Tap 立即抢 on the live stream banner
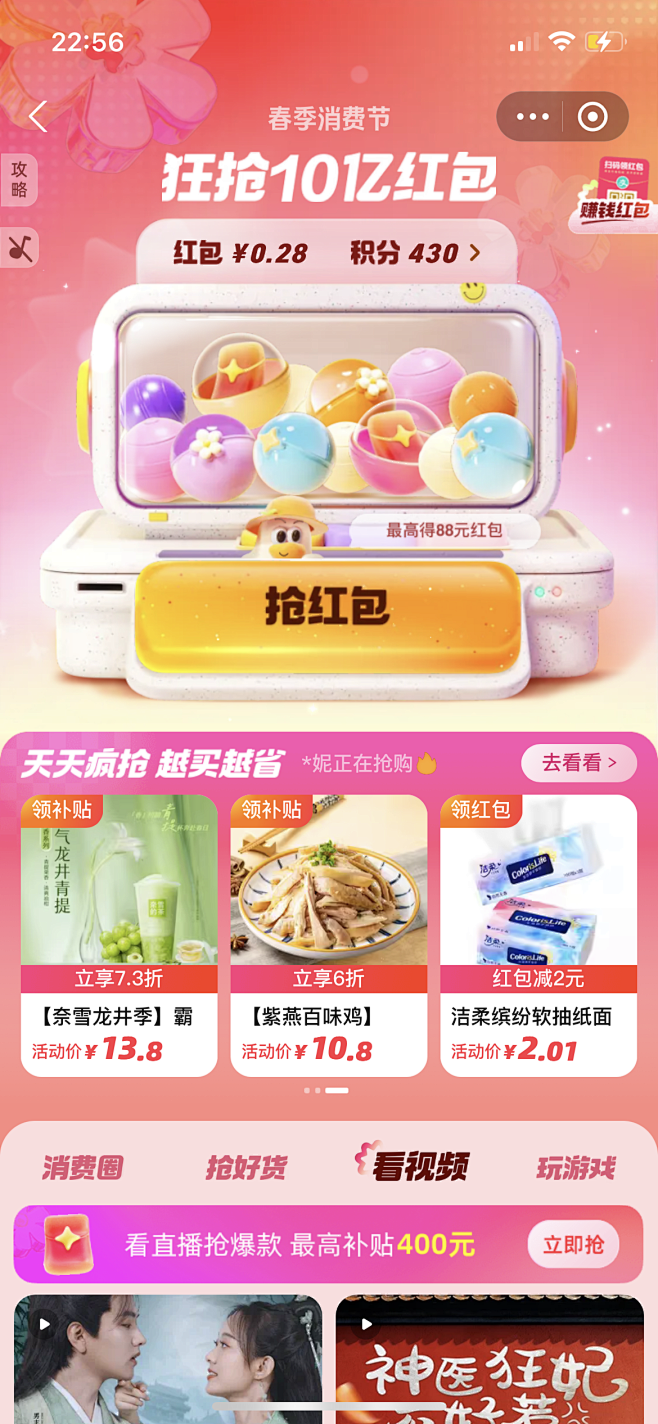The width and height of the screenshot is (658, 1424). pyautogui.click(x=573, y=1245)
